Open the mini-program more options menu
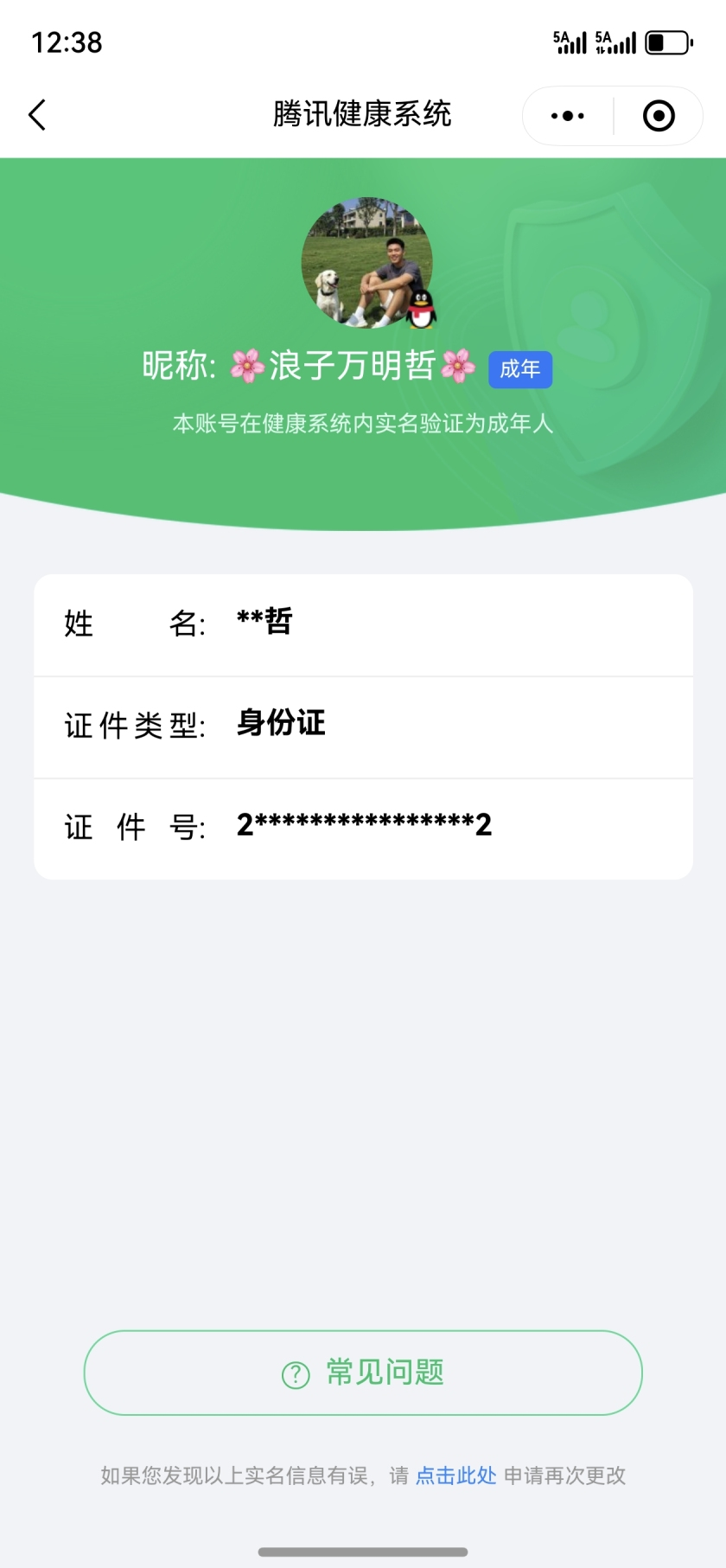 [x=567, y=114]
